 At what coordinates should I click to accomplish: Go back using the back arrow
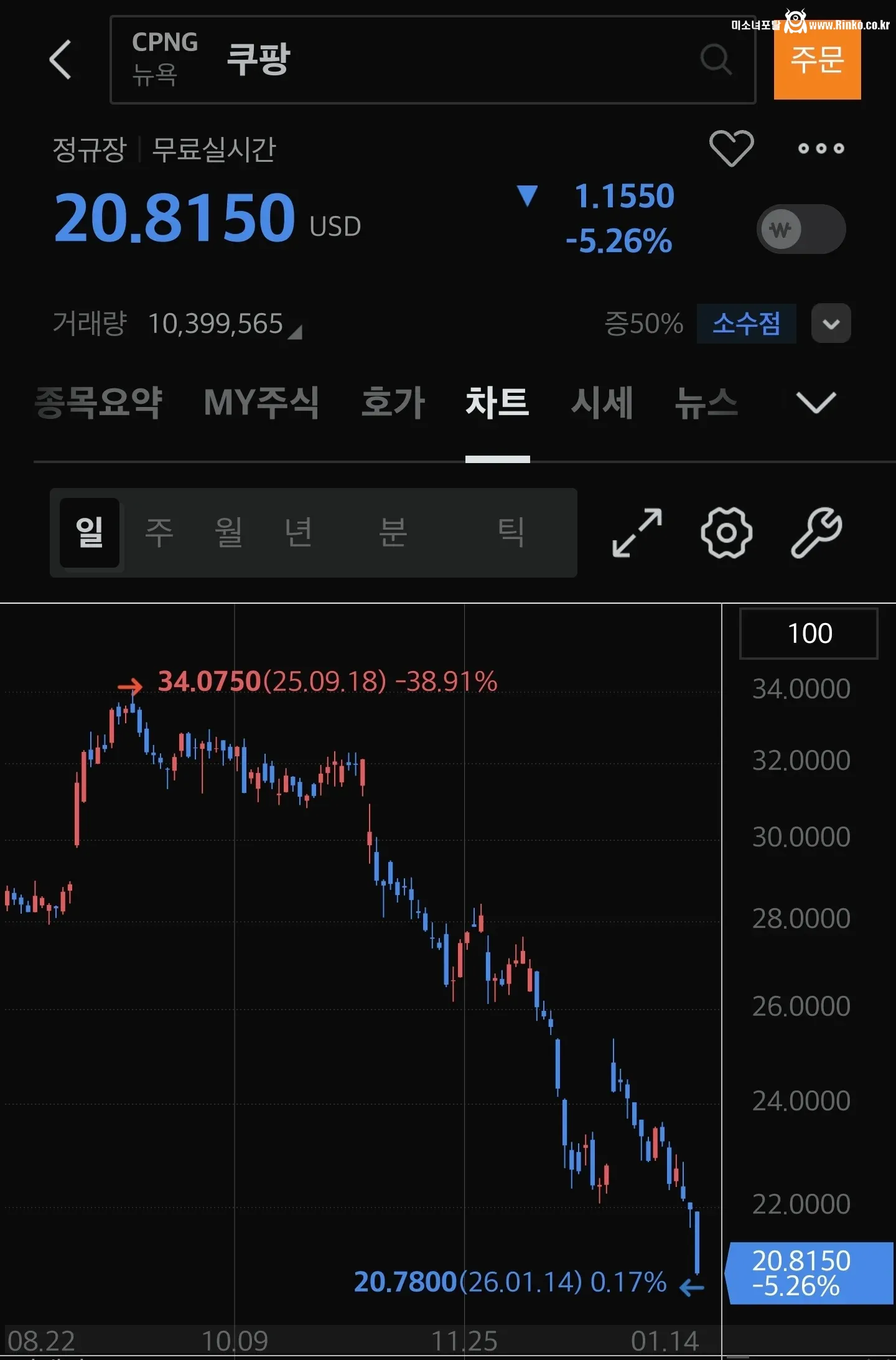point(60,60)
